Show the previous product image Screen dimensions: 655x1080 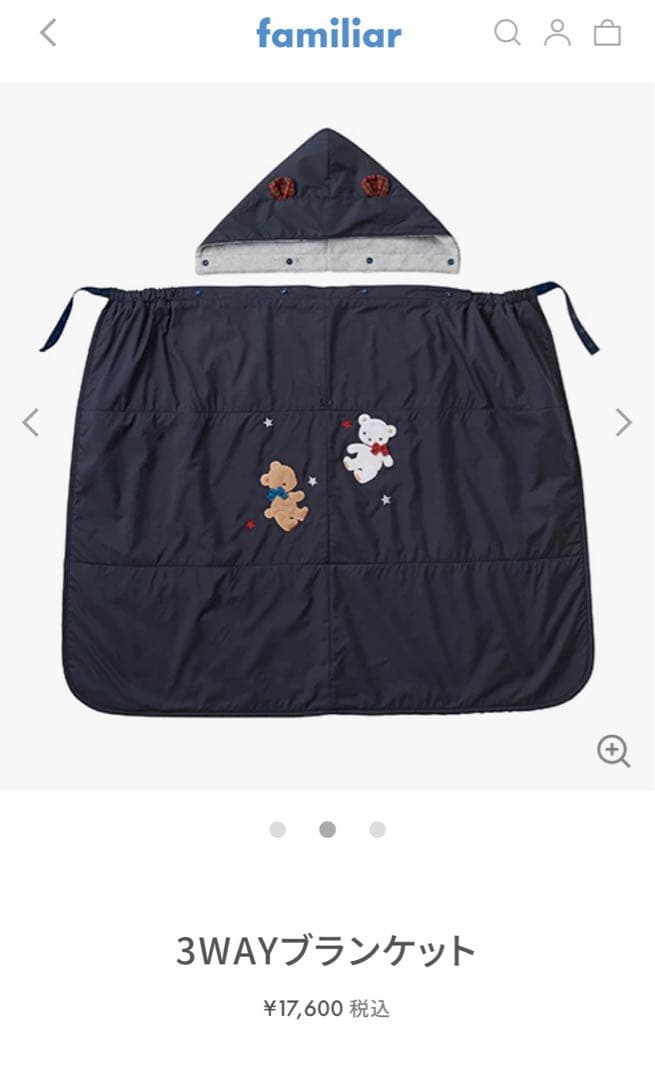(31, 423)
